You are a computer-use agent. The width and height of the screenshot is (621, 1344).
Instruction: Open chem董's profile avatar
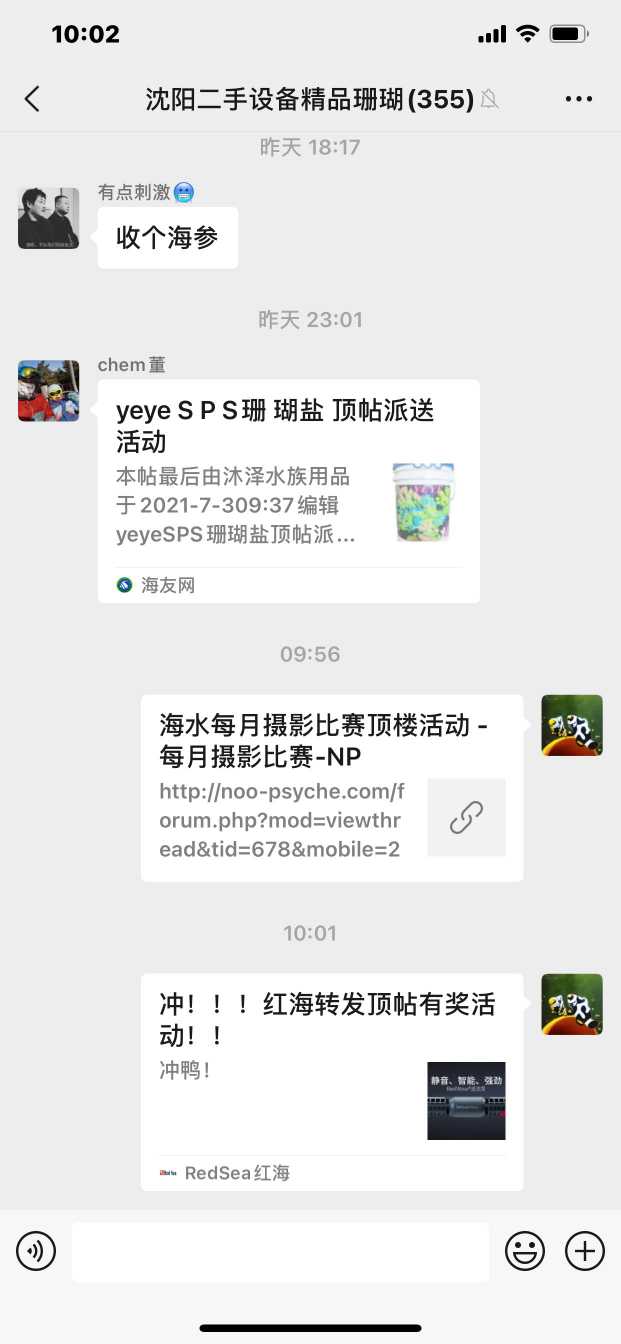pyautogui.click(x=48, y=391)
